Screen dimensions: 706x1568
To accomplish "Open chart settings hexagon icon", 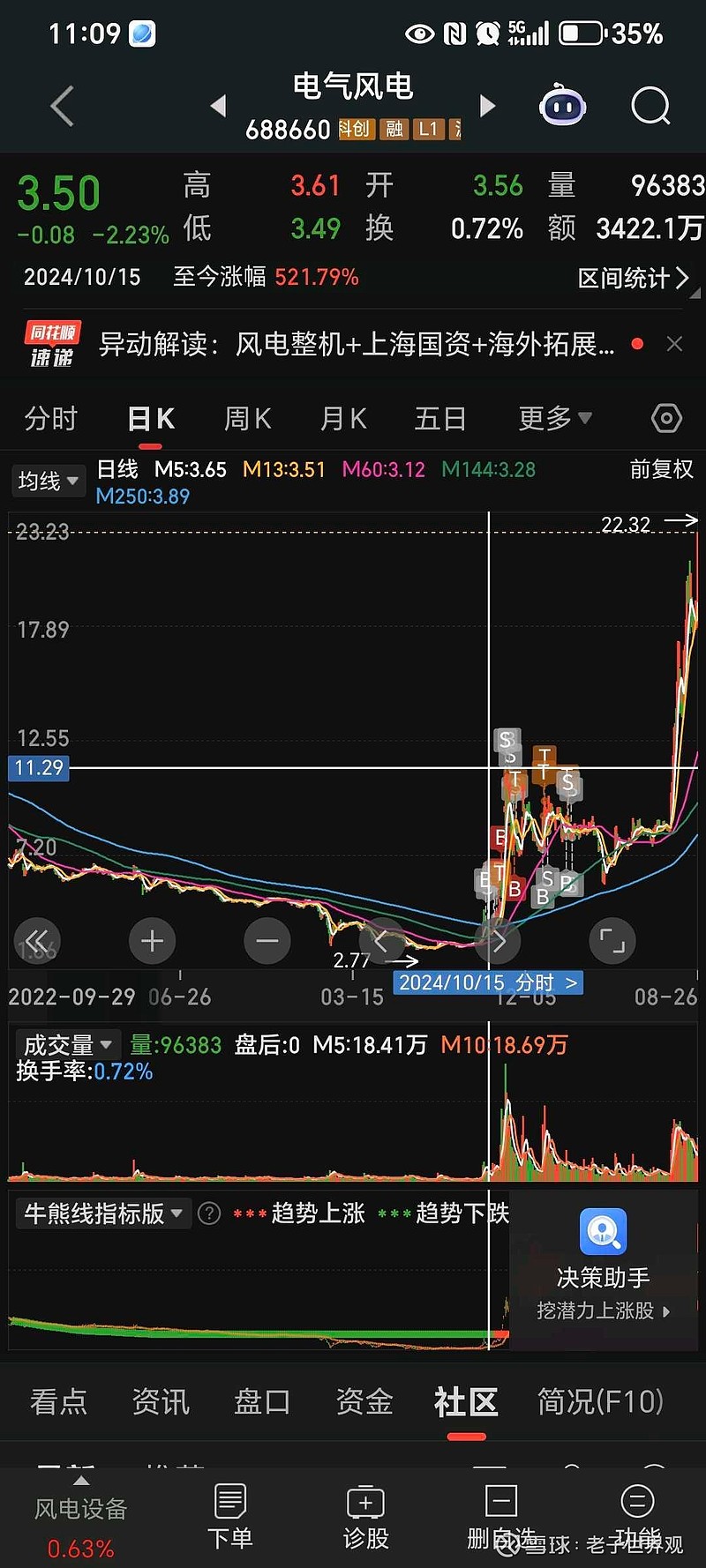I will tap(666, 418).
